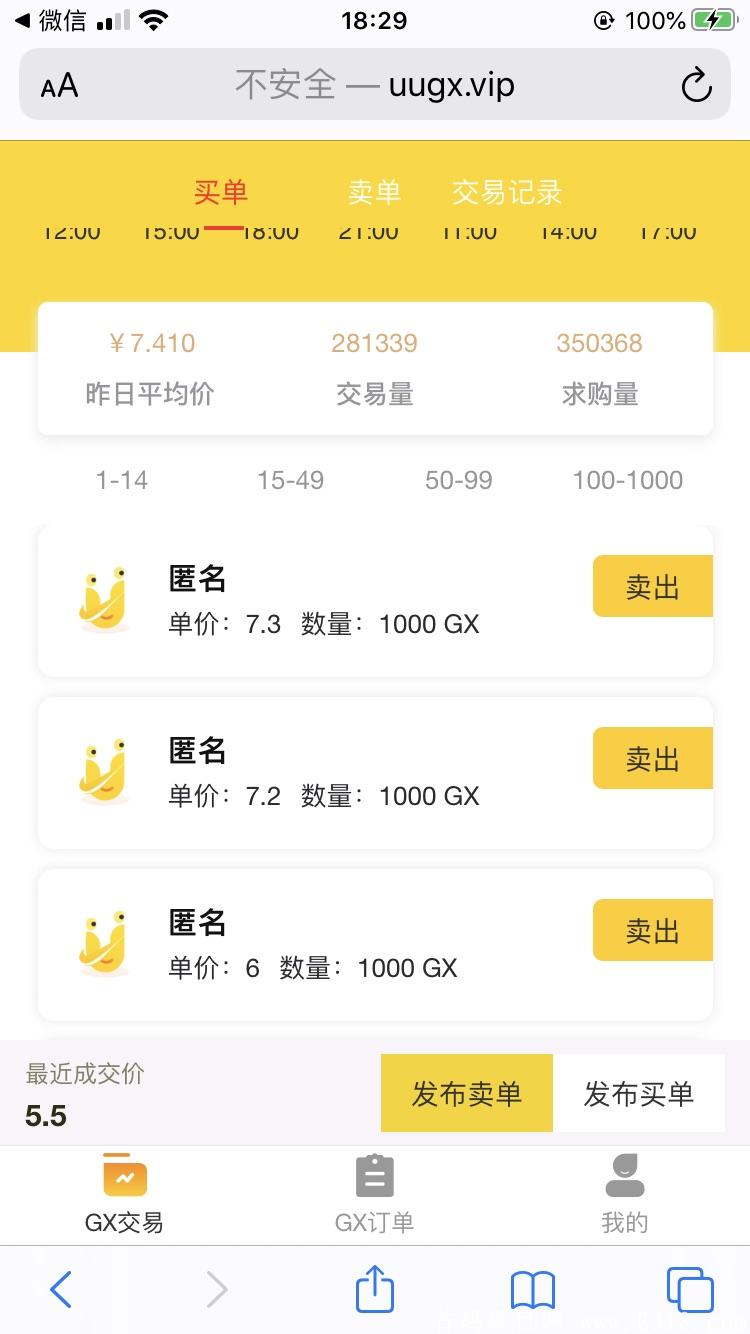
Task: Tap the 发布买单 button
Action: (x=639, y=1093)
